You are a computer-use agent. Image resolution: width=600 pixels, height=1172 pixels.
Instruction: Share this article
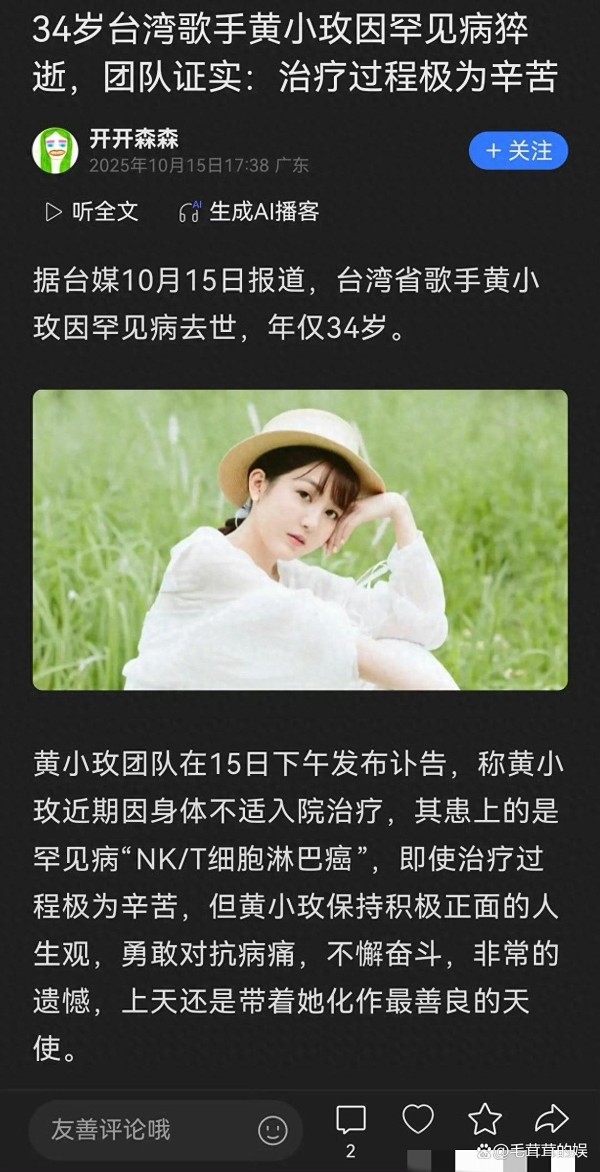(552, 1119)
